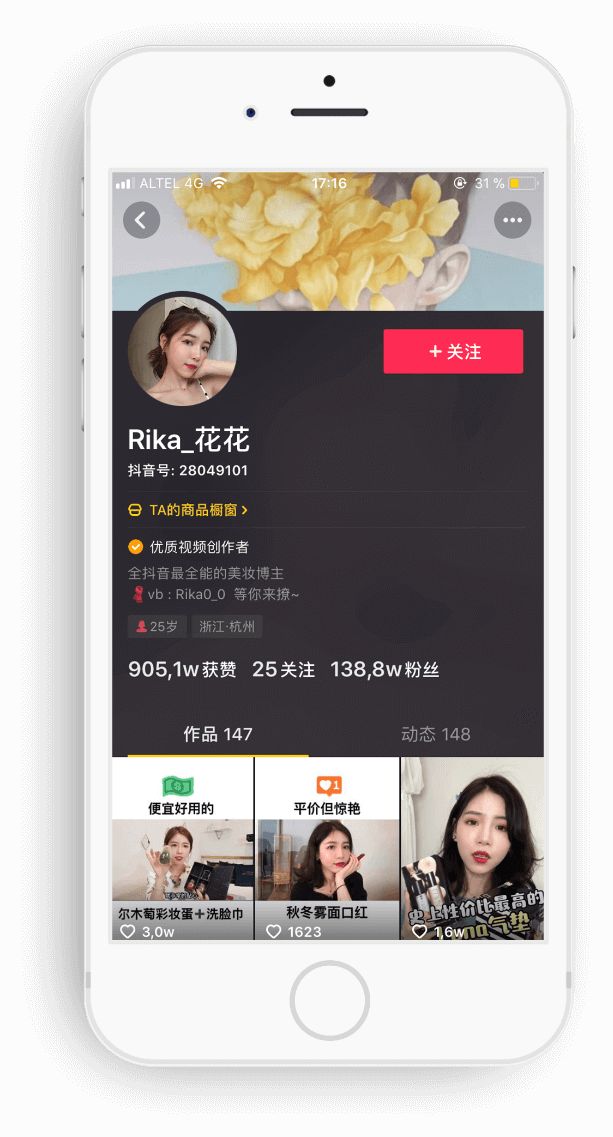Switch to the 动态 148 tab
The width and height of the screenshot is (613, 1137).
pyautogui.click(x=435, y=734)
